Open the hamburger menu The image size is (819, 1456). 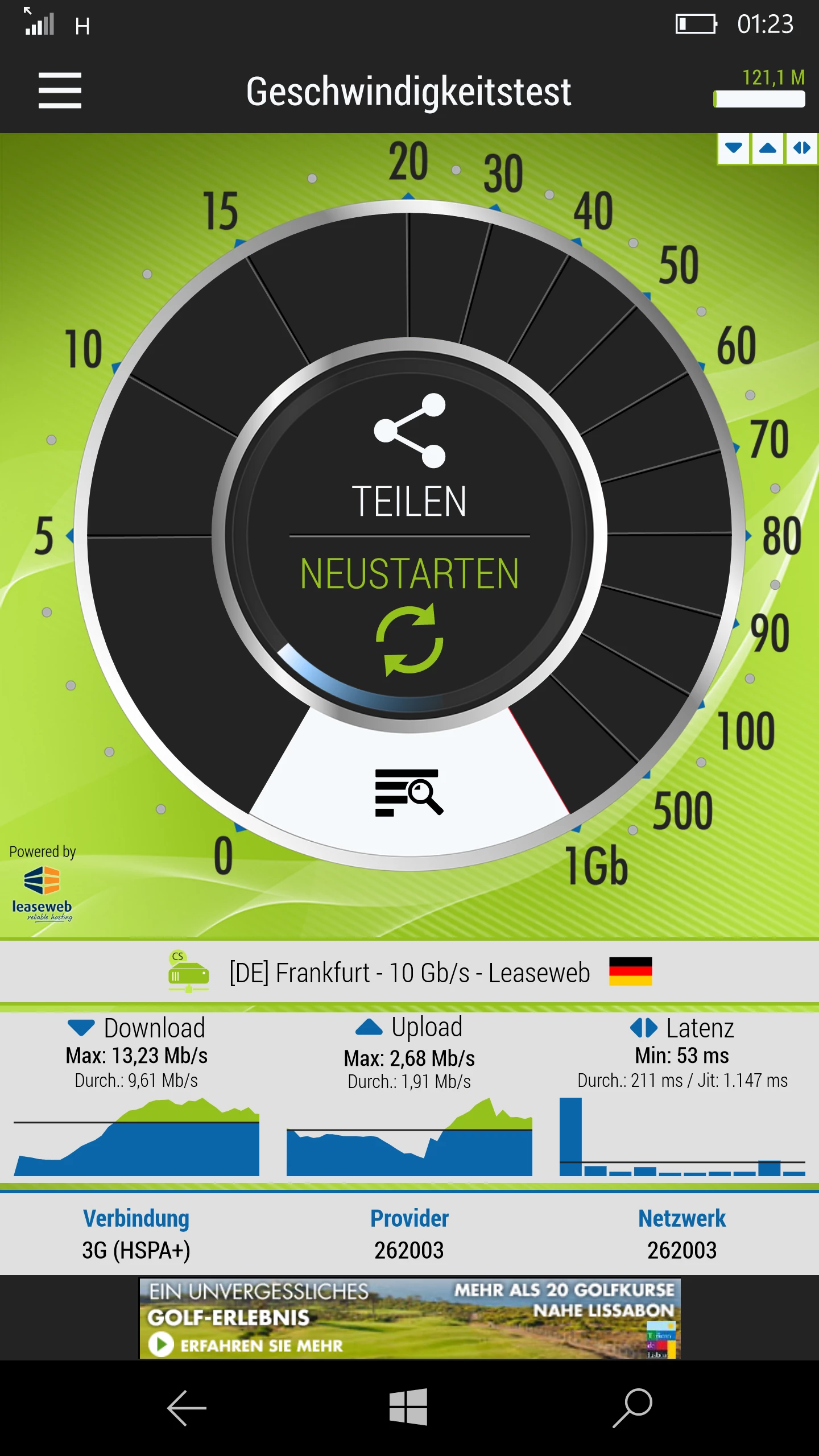click(60, 90)
